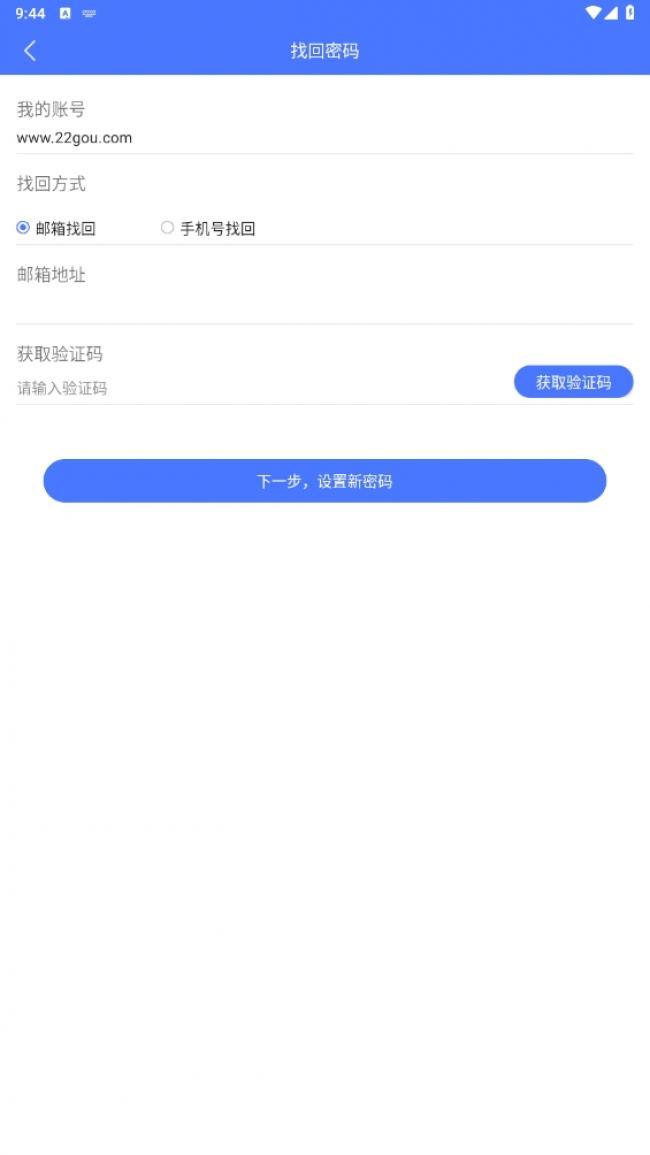Go back using the top-left arrow
This screenshot has height=1155, width=650.
(29, 51)
